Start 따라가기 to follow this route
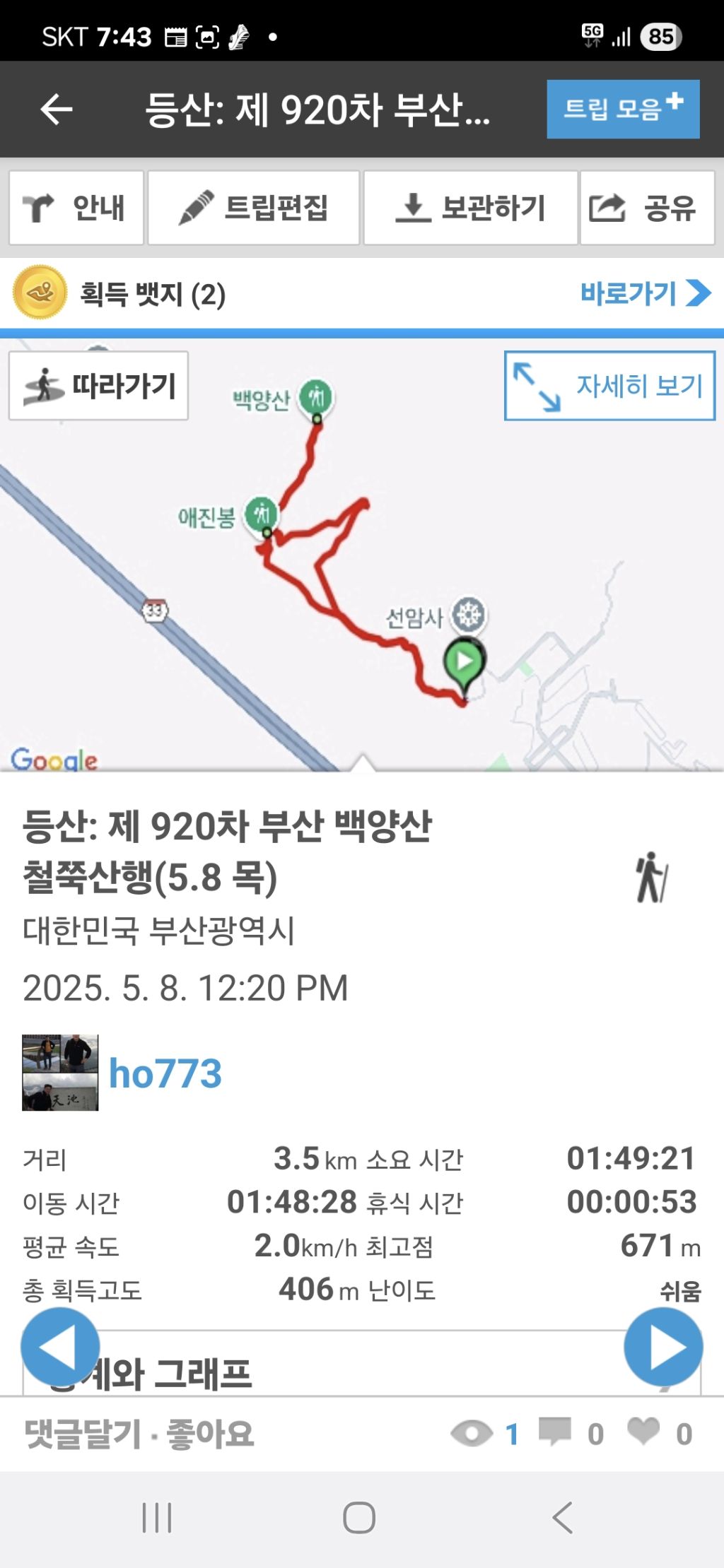724x1568 pixels. pyautogui.click(x=98, y=386)
